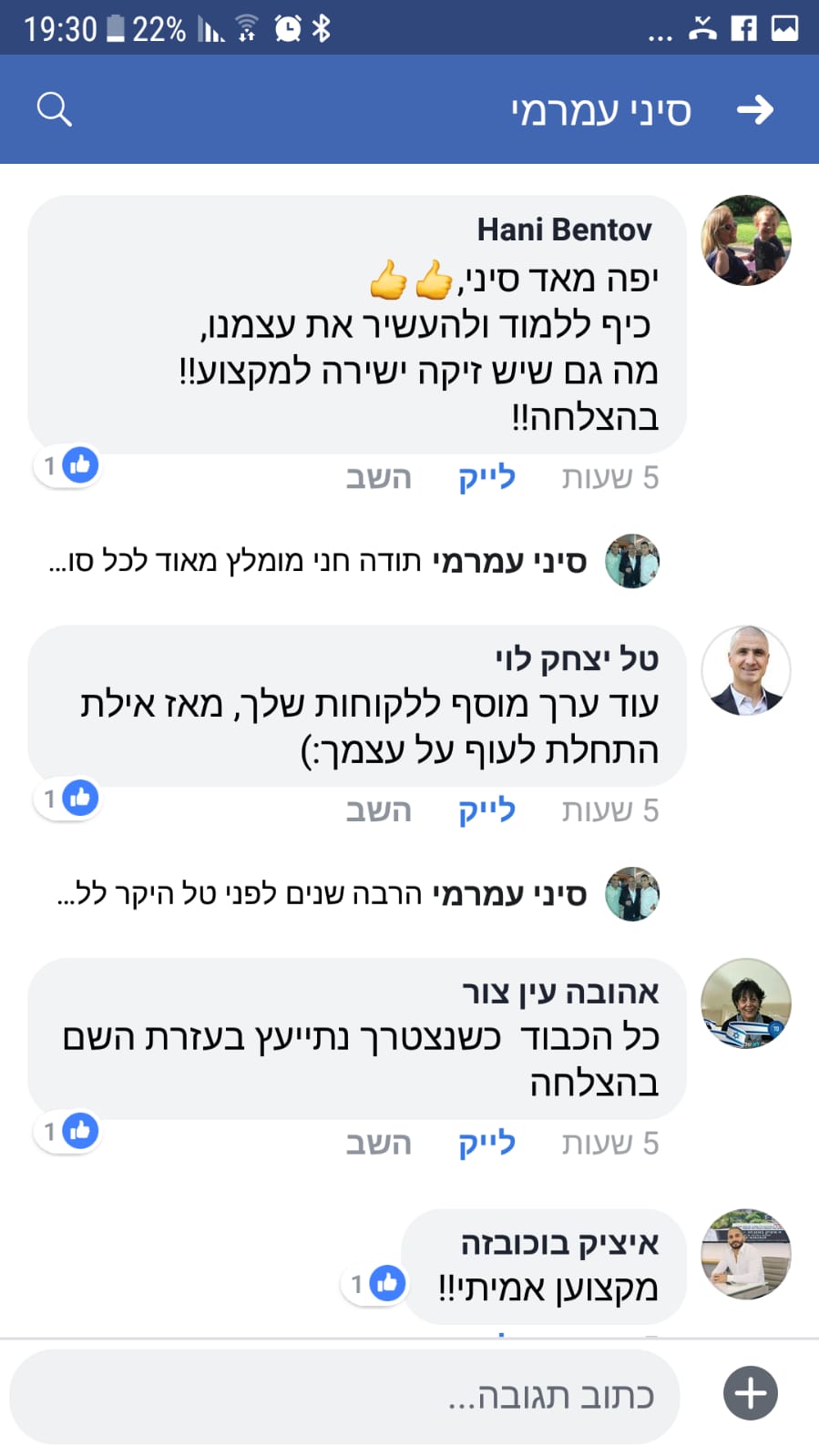Open Hani Bentov's profile picture
819x1456 pixels.
point(745,240)
